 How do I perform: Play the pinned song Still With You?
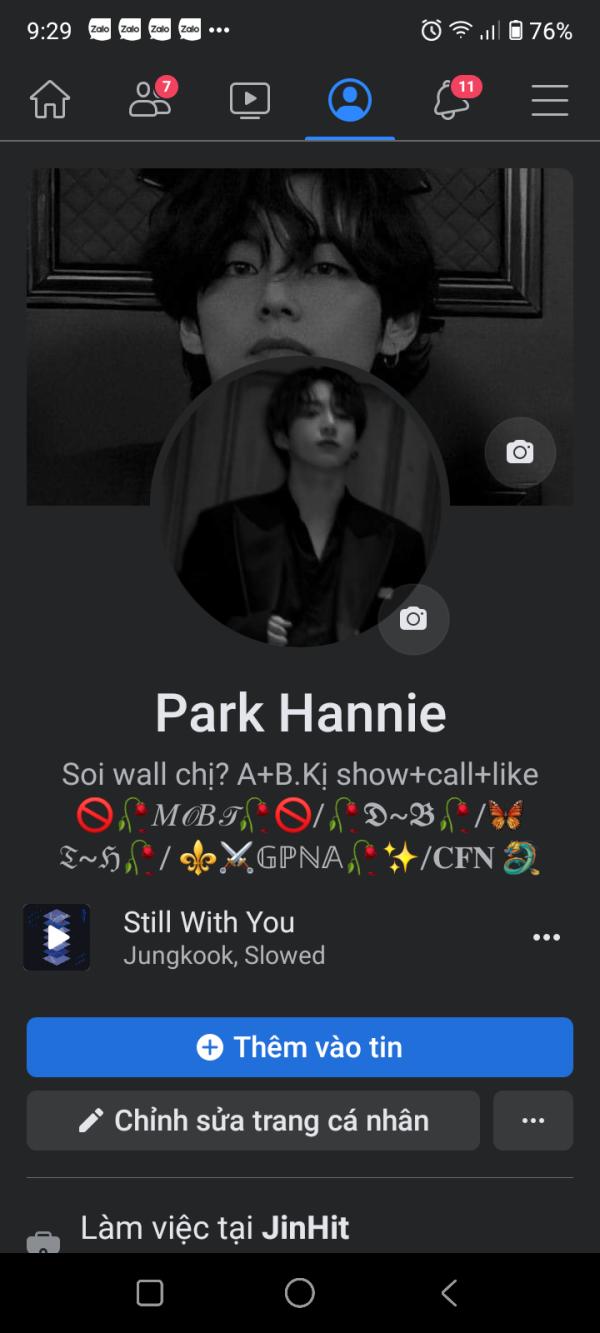57,937
